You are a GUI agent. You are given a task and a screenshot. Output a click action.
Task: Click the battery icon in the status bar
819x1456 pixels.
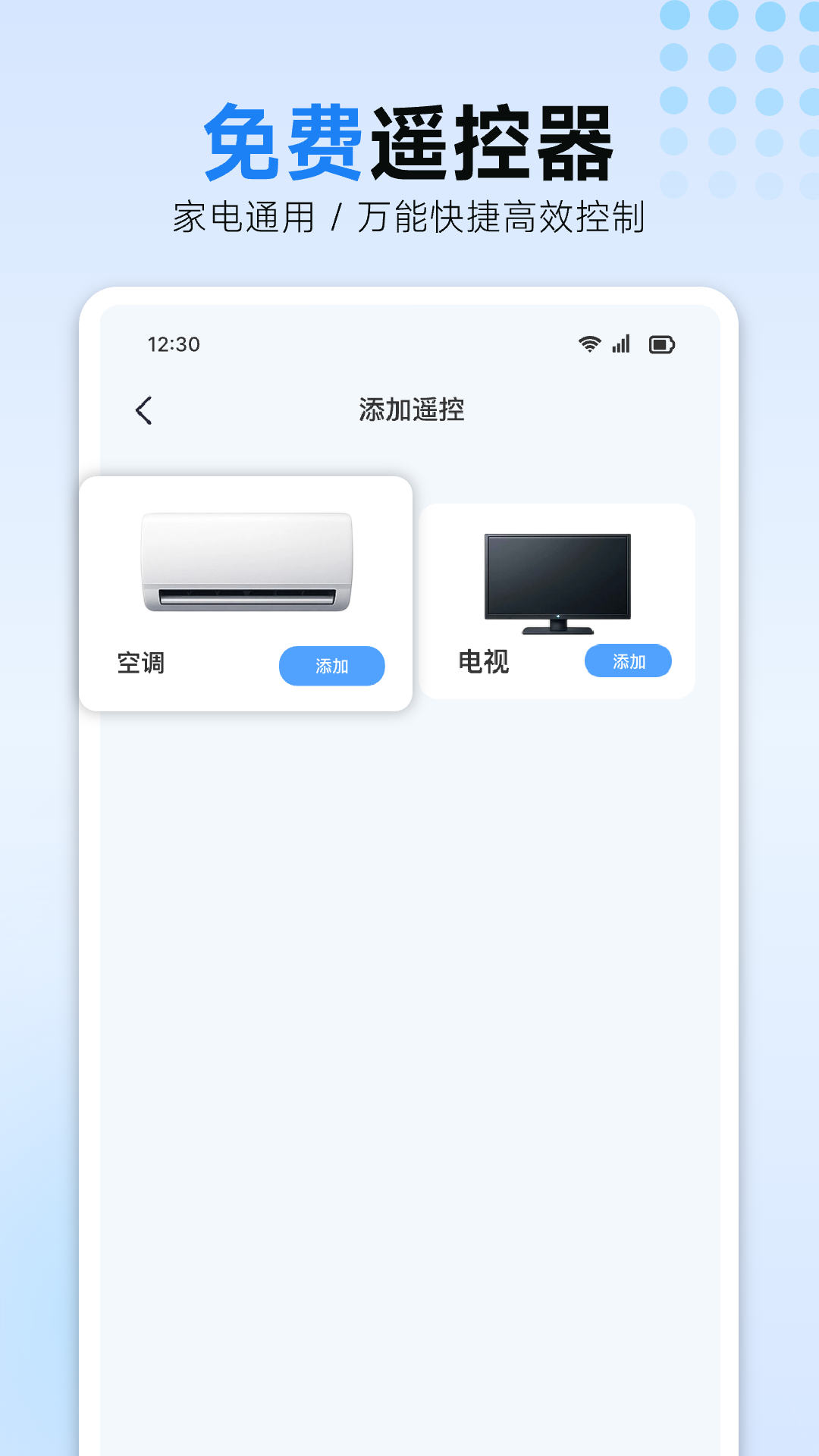(662, 345)
